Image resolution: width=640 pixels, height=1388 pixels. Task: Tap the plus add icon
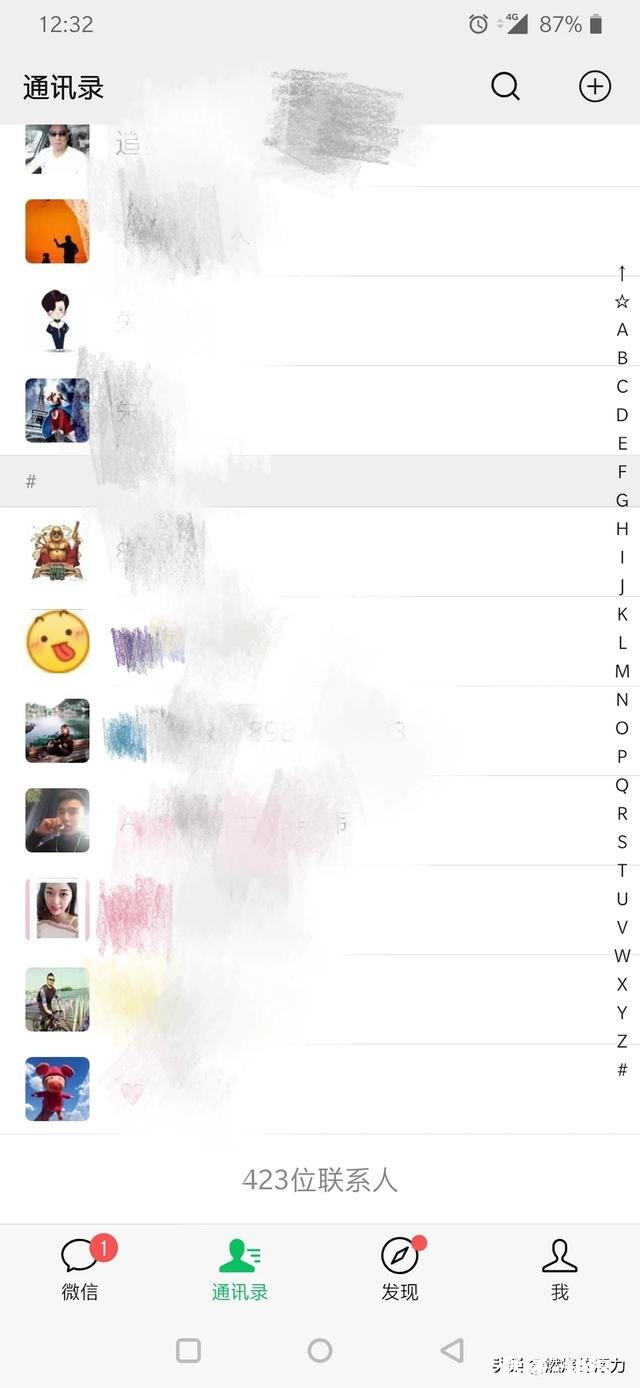(x=595, y=87)
